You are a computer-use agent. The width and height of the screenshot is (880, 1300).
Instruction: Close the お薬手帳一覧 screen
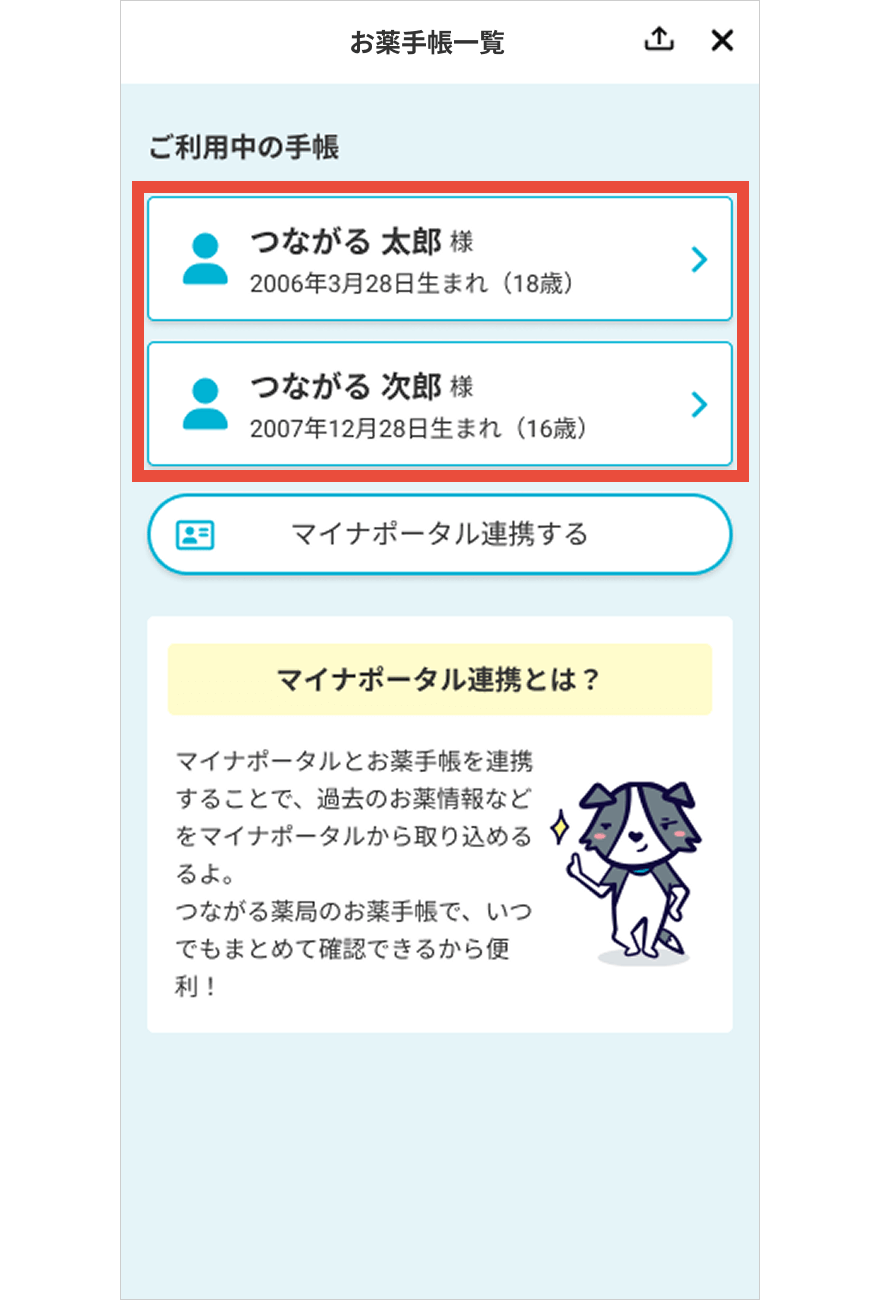coord(722,40)
